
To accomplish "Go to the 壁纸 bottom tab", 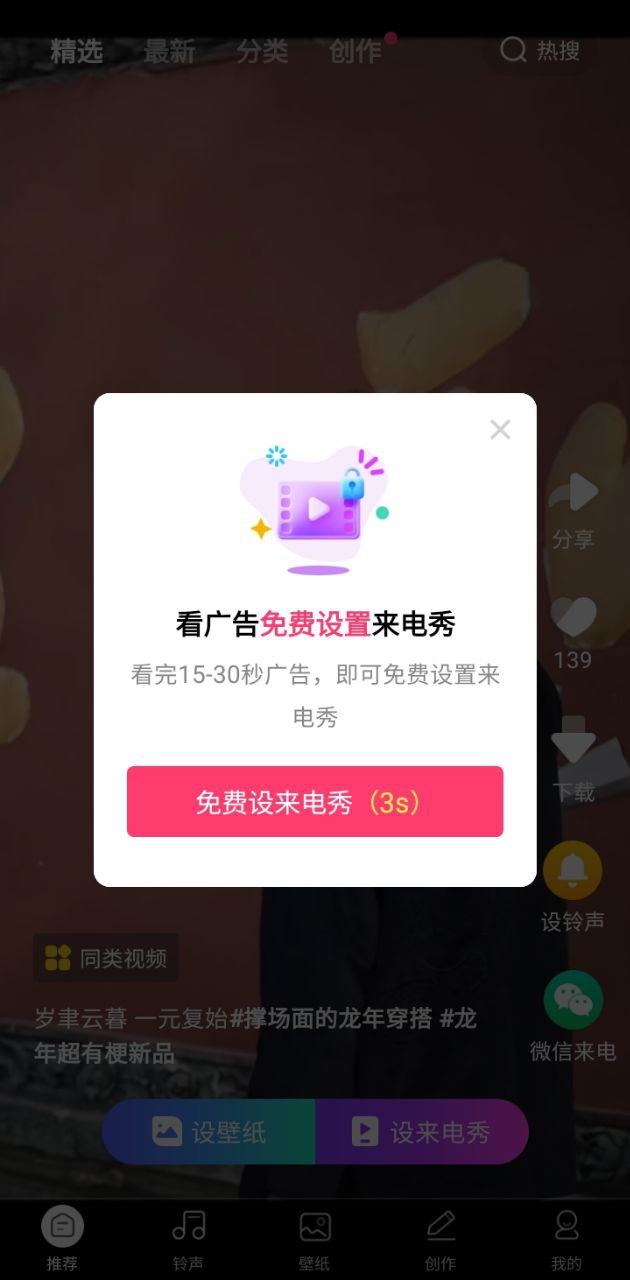I will tap(314, 1239).
